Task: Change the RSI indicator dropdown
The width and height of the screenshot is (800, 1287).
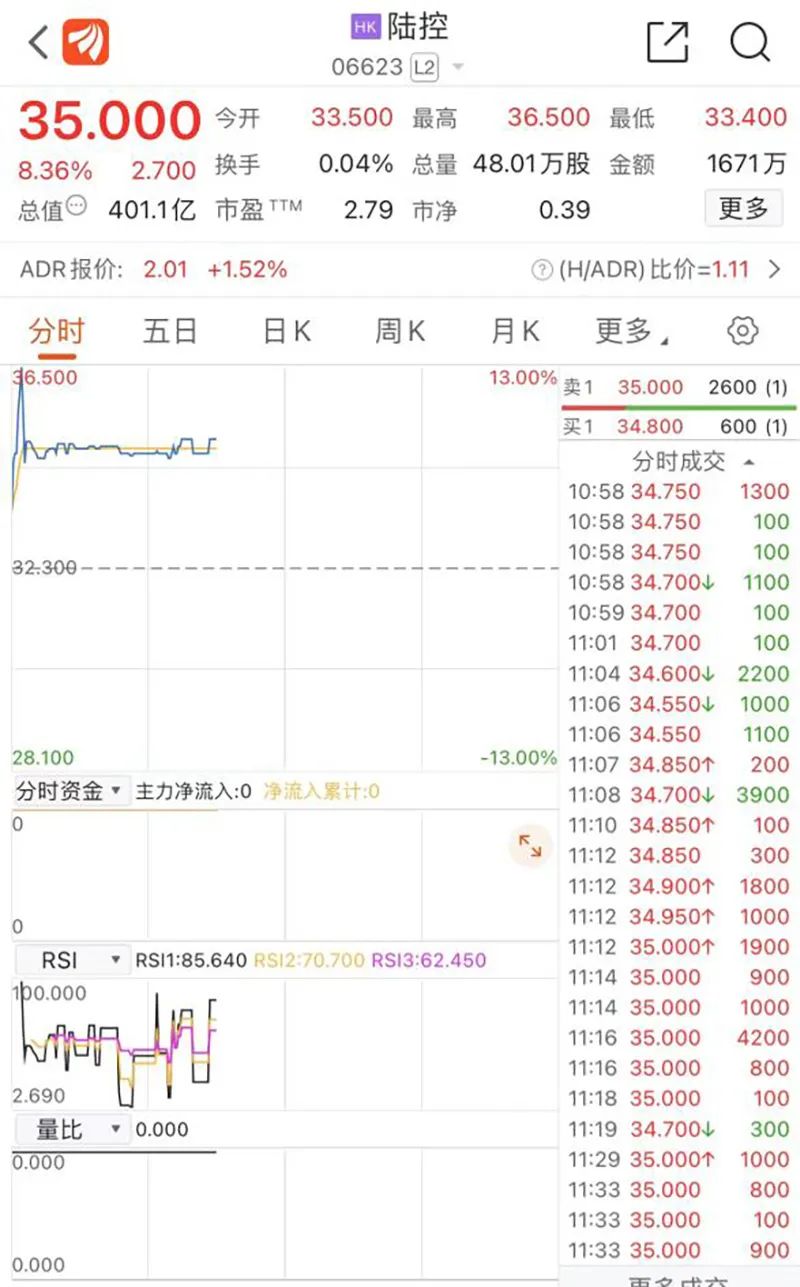Action: click(72, 960)
